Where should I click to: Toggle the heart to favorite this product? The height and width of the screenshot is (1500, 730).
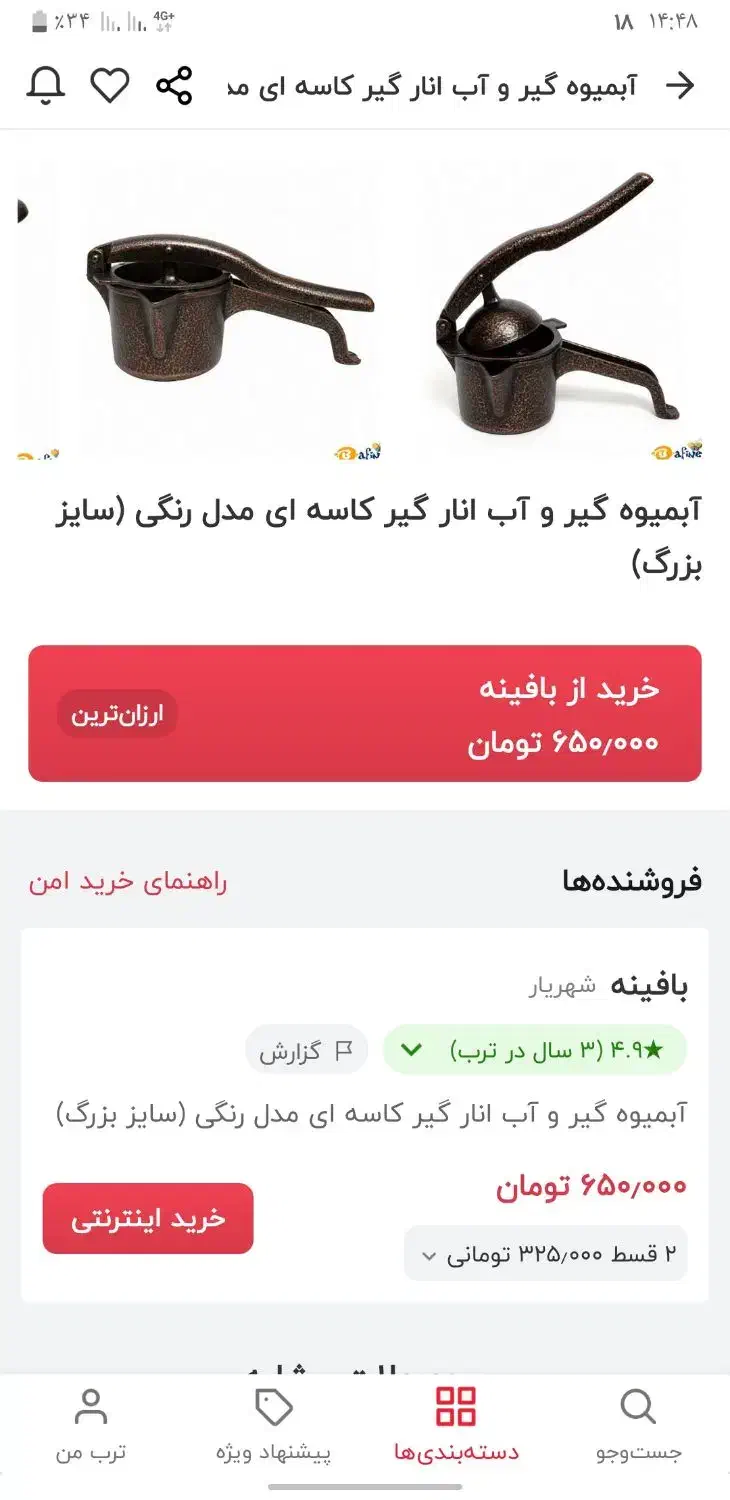[111, 88]
